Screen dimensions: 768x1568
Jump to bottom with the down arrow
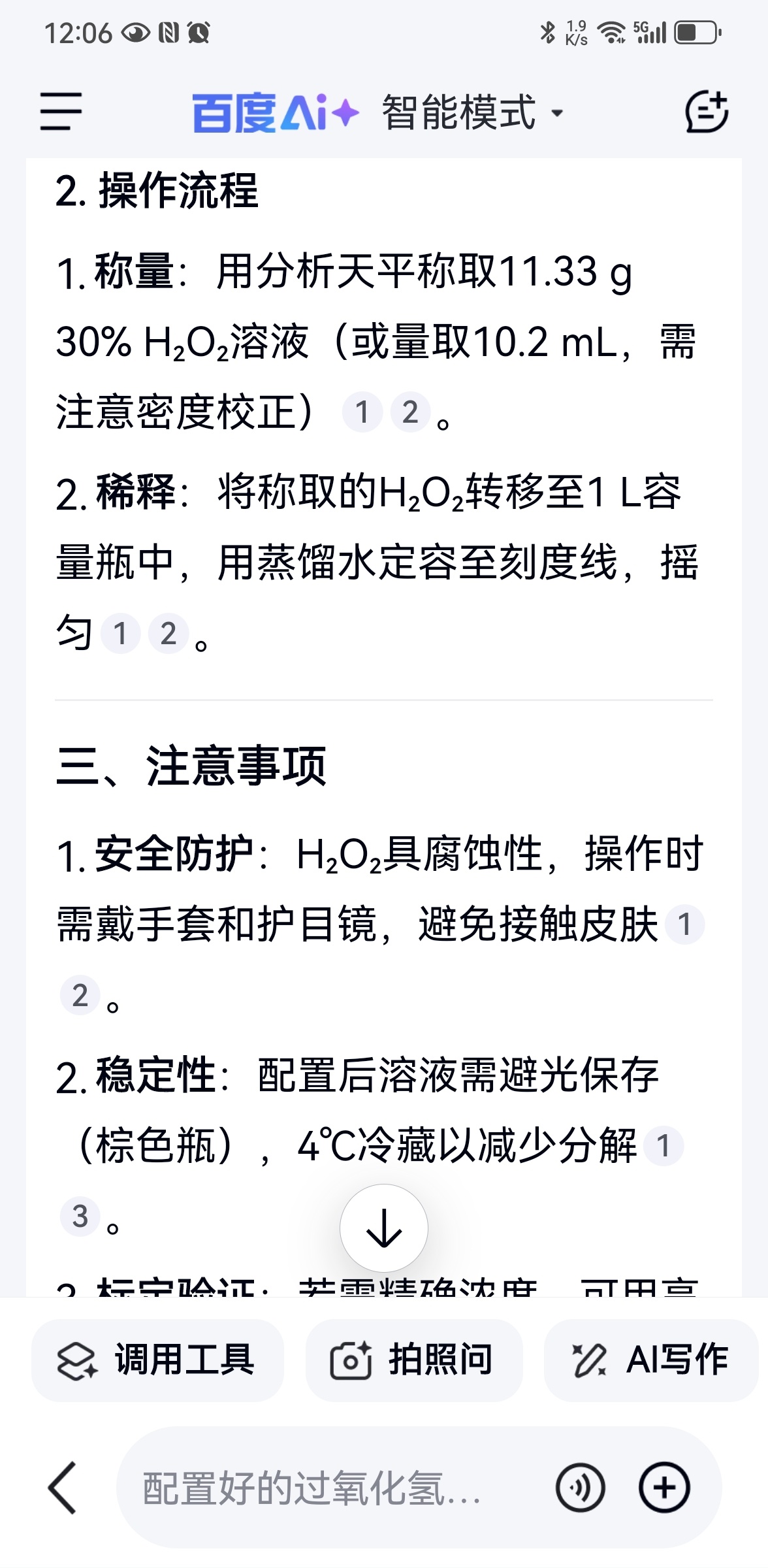click(384, 1228)
